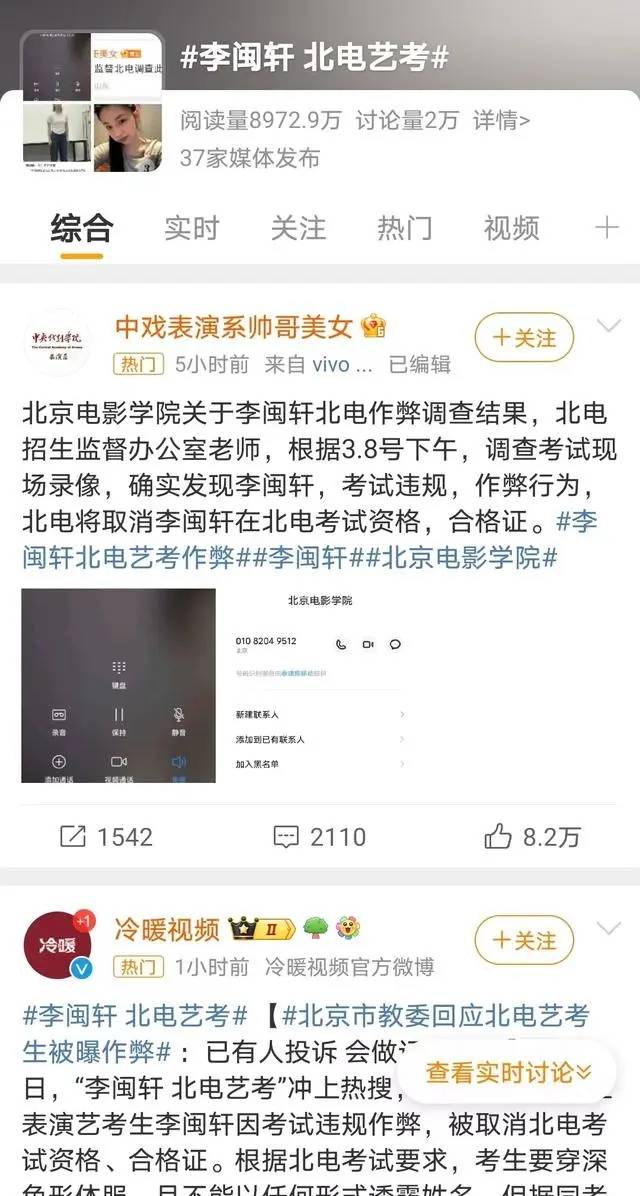Image resolution: width=640 pixels, height=1196 pixels.
Task: Open comments on the 中戏表演系帅哥美女 post
Action: [319, 837]
